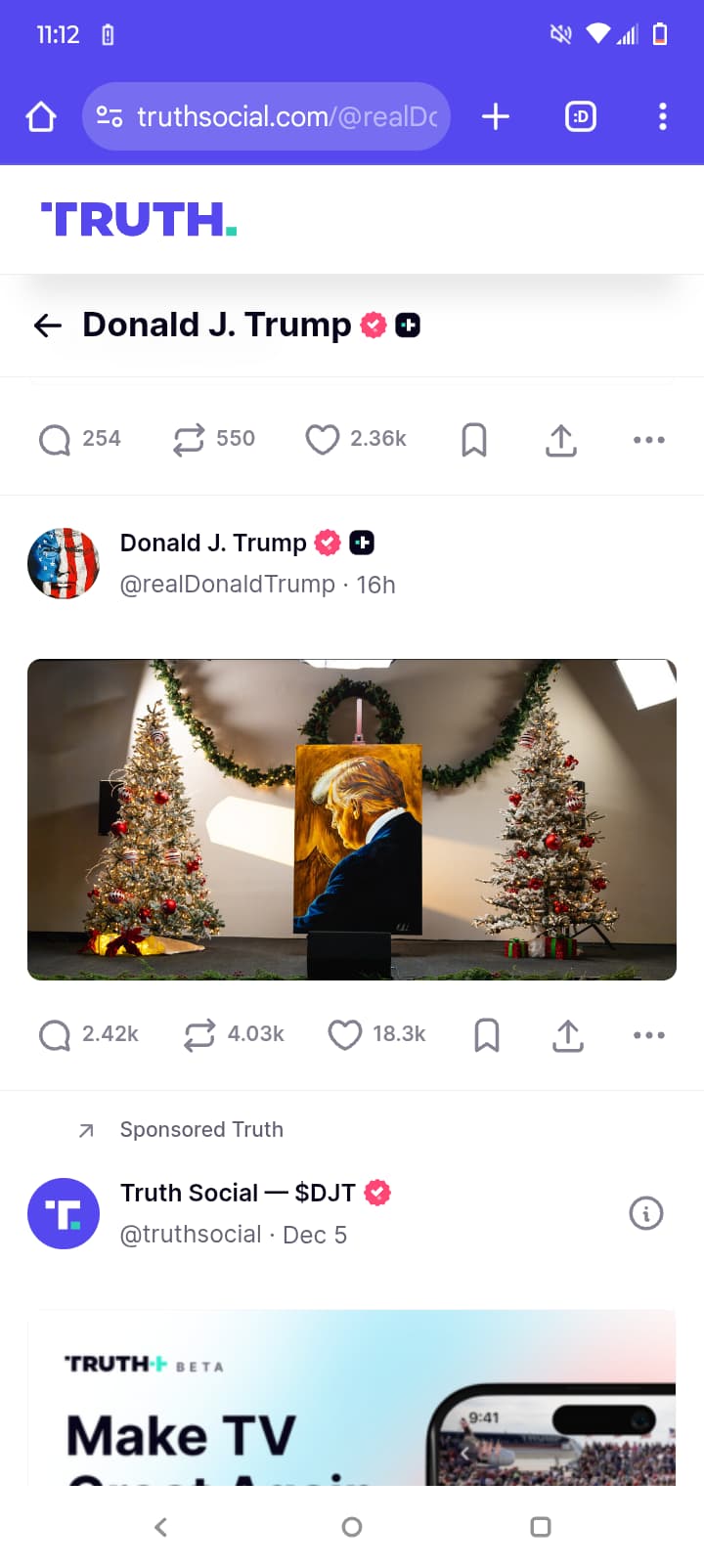
Task: ReTruth the post with 4.03k reposts
Action: [199, 1035]
